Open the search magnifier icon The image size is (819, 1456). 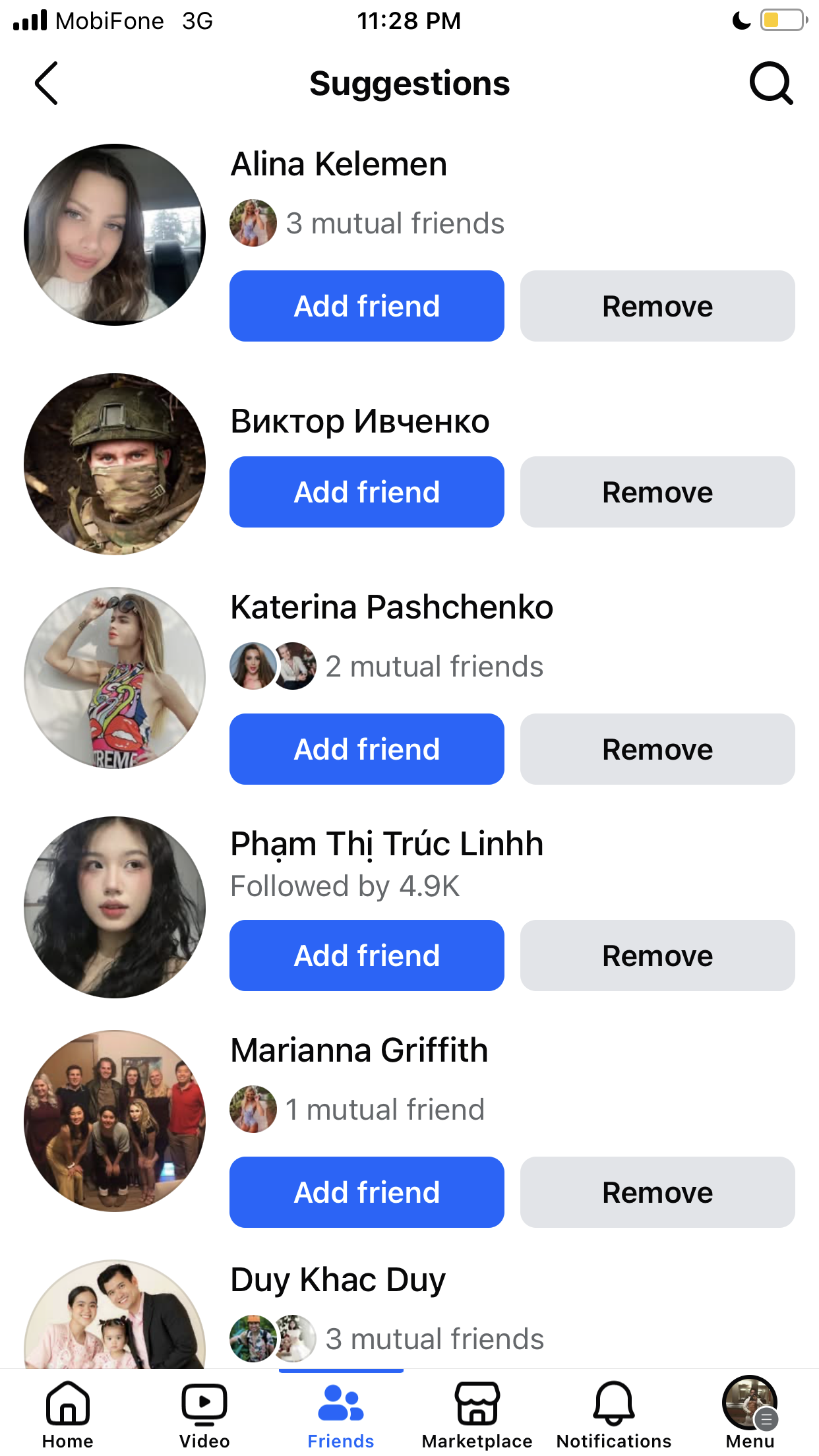click(x=771, y=84)
